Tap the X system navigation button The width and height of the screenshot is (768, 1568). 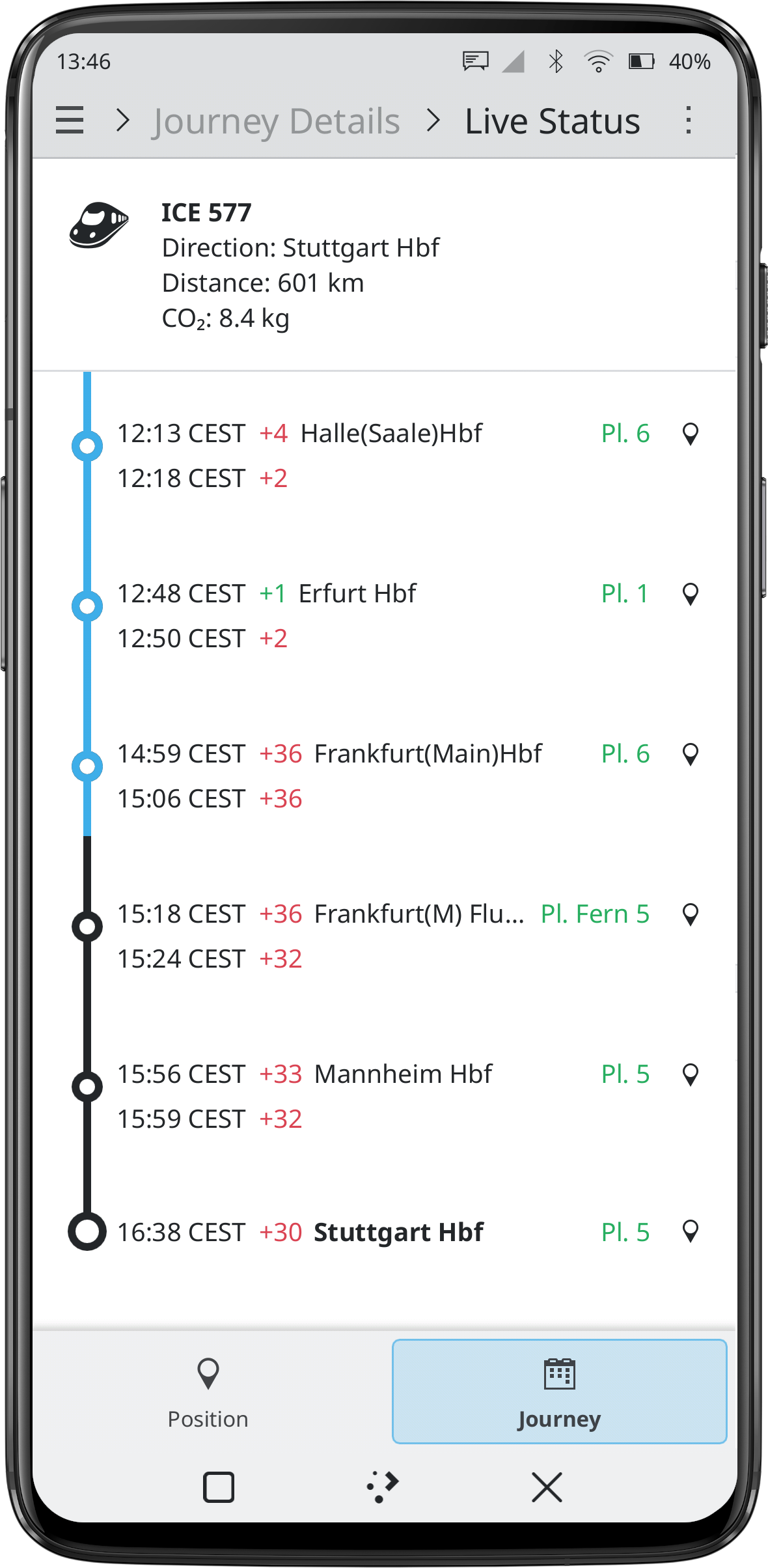(x=547, y=1487)
